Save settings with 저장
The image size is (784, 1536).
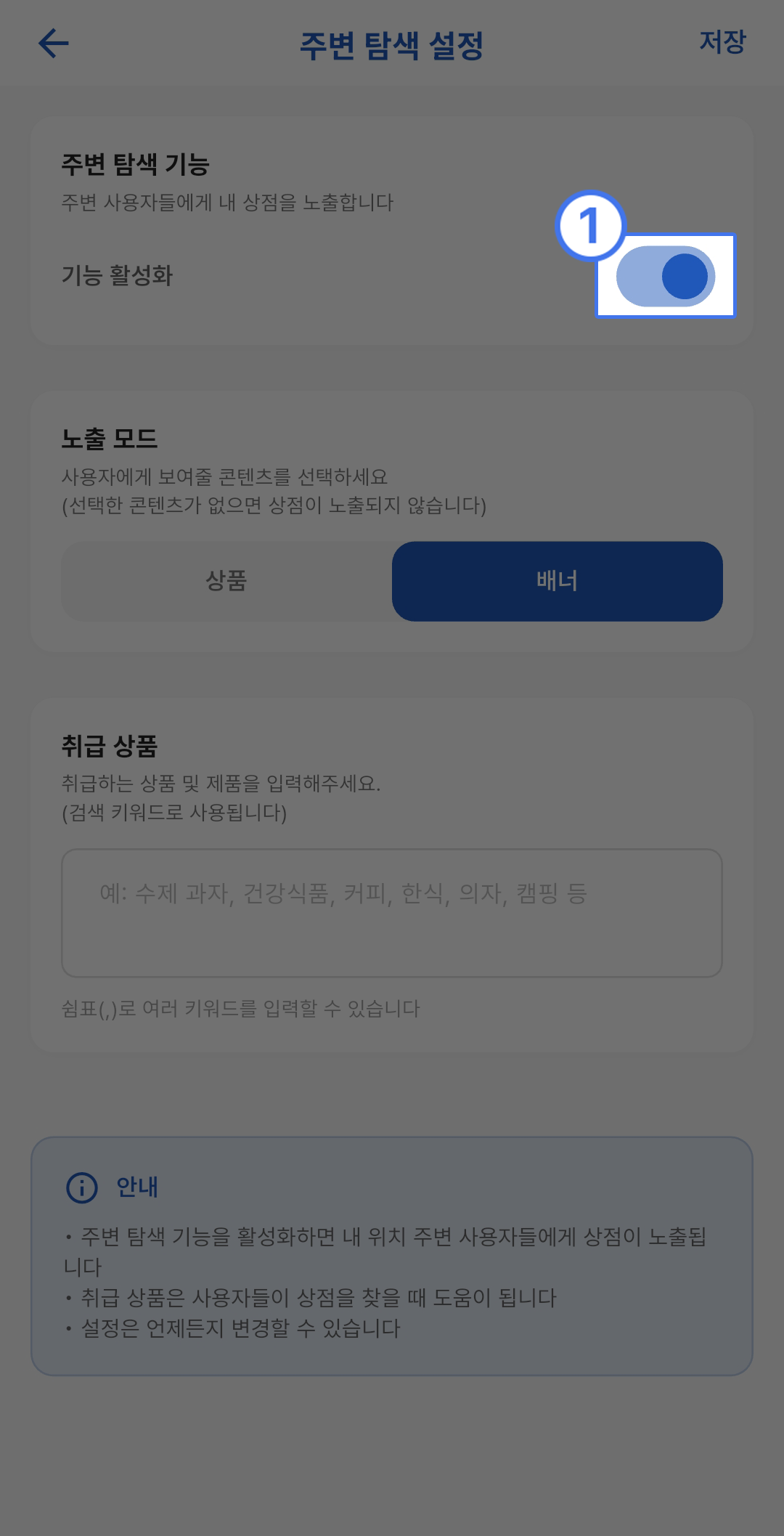(x=722, y=42)
